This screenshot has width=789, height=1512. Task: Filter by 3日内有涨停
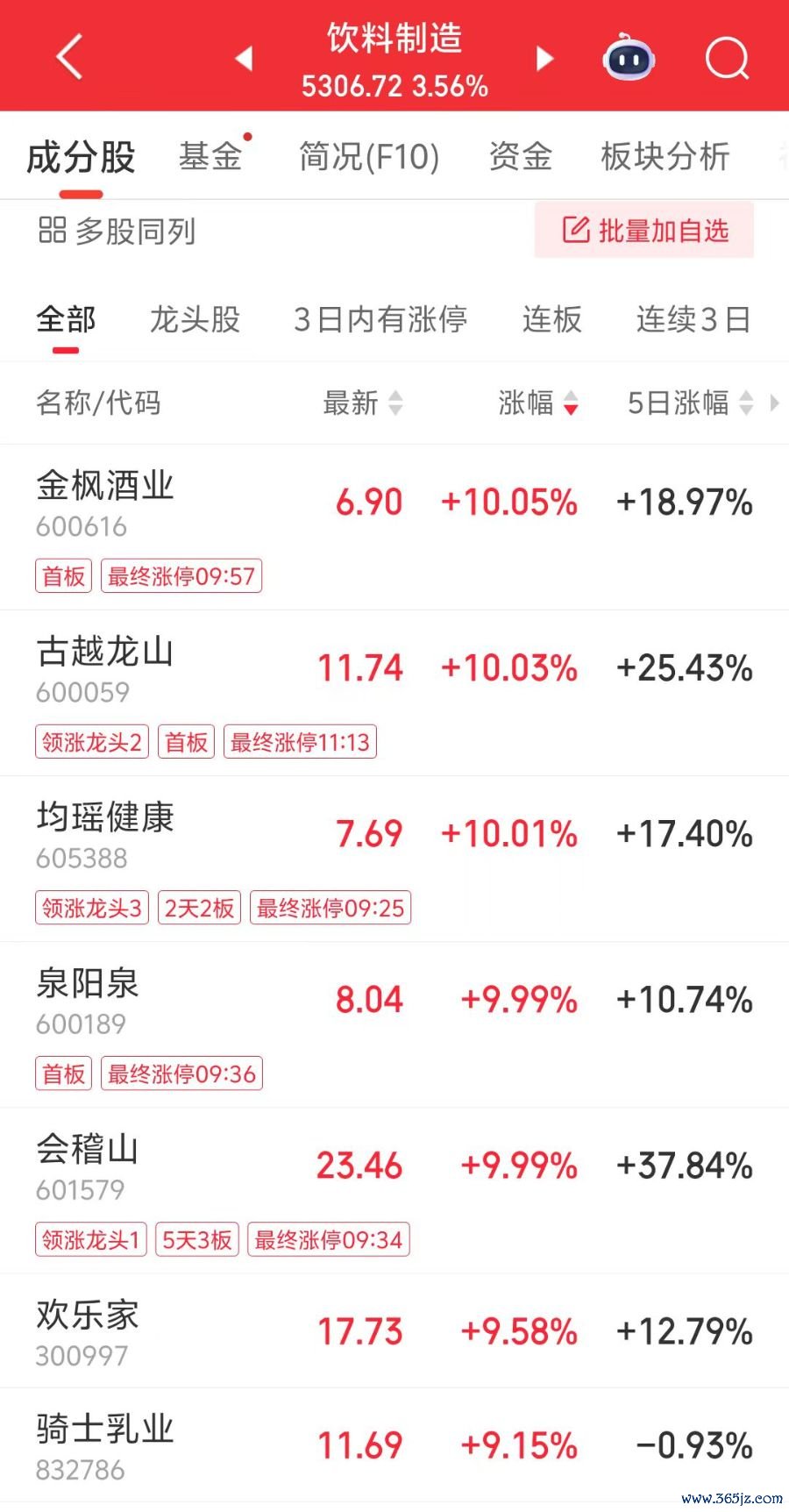click(380, 319)
